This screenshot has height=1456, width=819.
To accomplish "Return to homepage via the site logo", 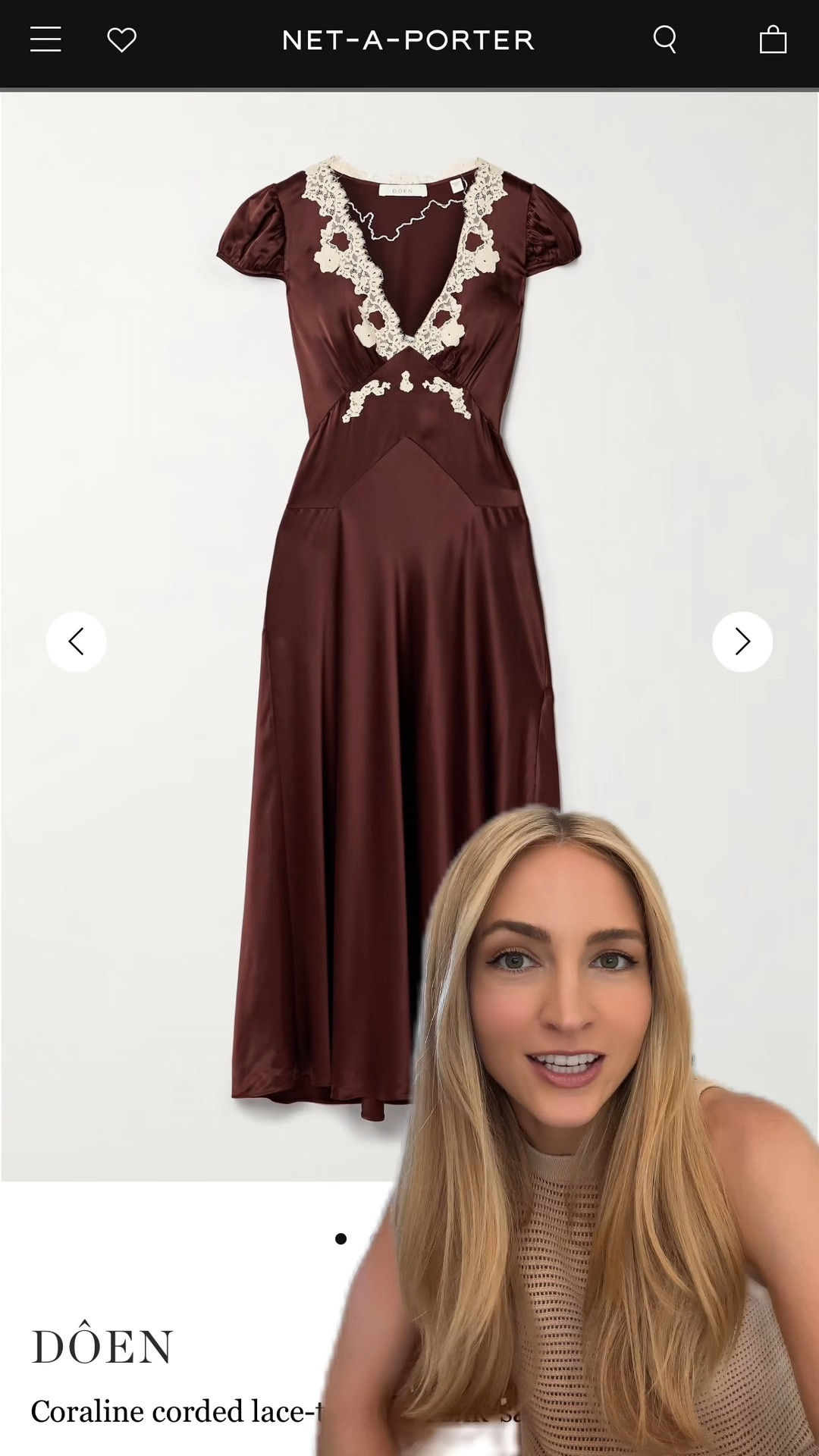I will click(408, 40).
